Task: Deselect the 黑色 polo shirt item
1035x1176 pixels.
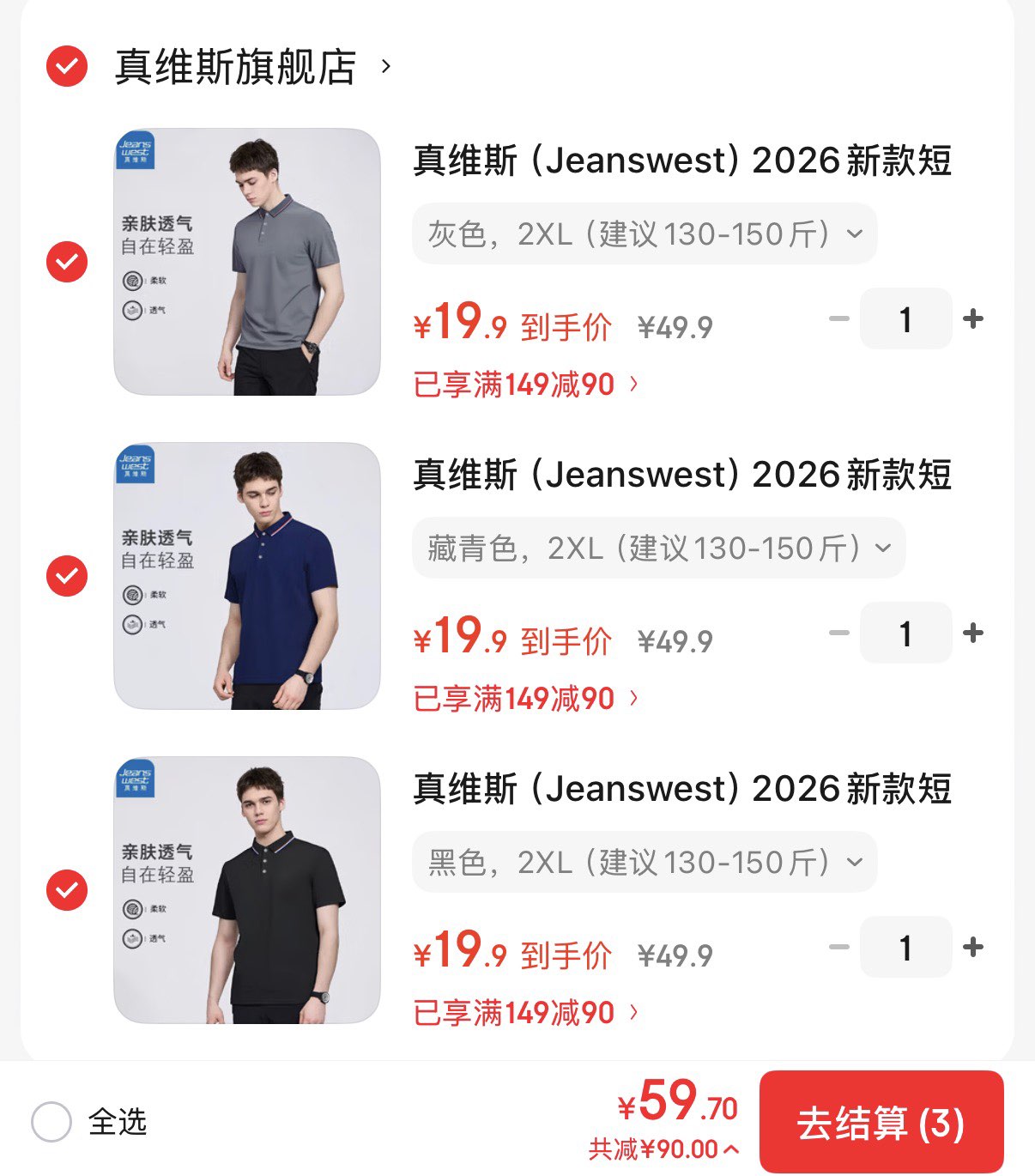Action: pos(67,890)
